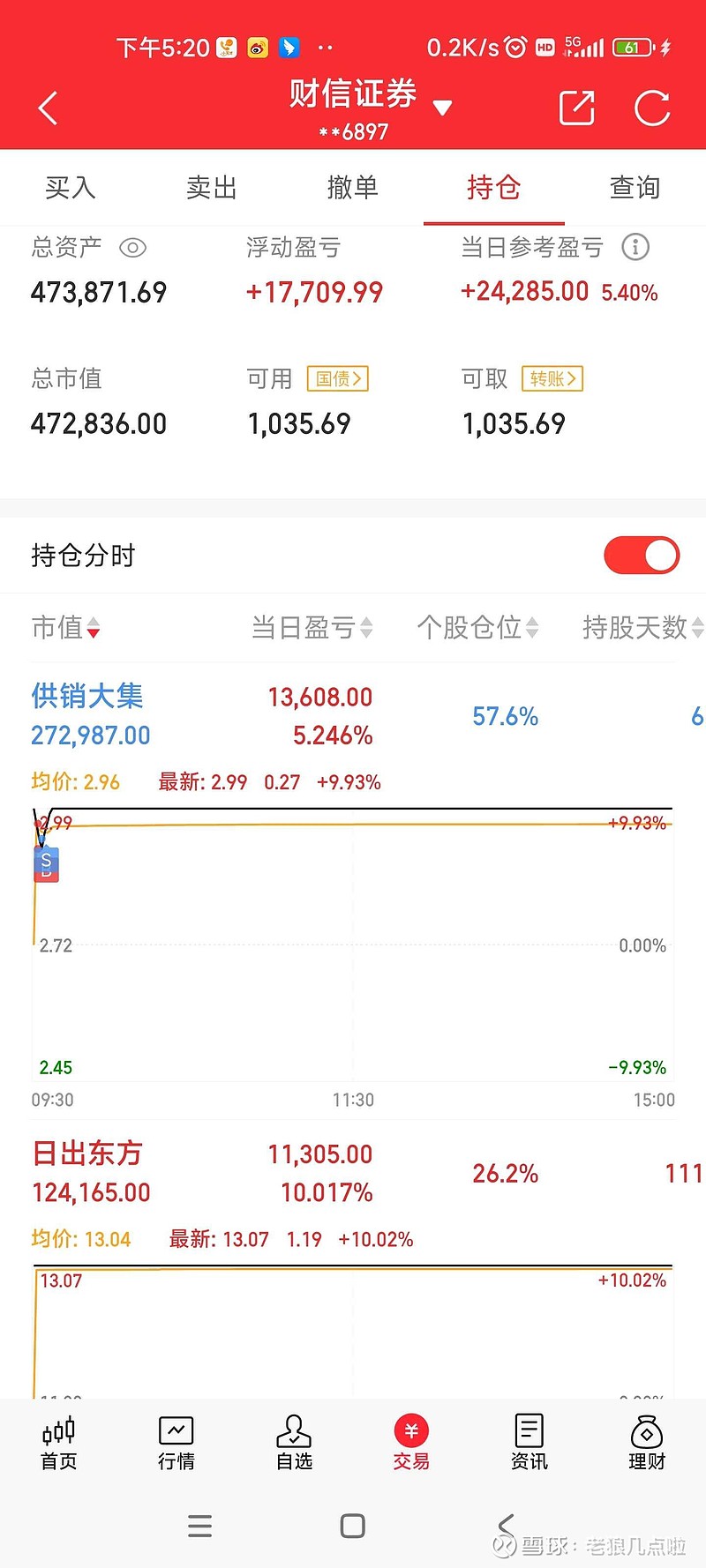Tap the info icon beside 当日参考盈亏

(x=635, y=248)
